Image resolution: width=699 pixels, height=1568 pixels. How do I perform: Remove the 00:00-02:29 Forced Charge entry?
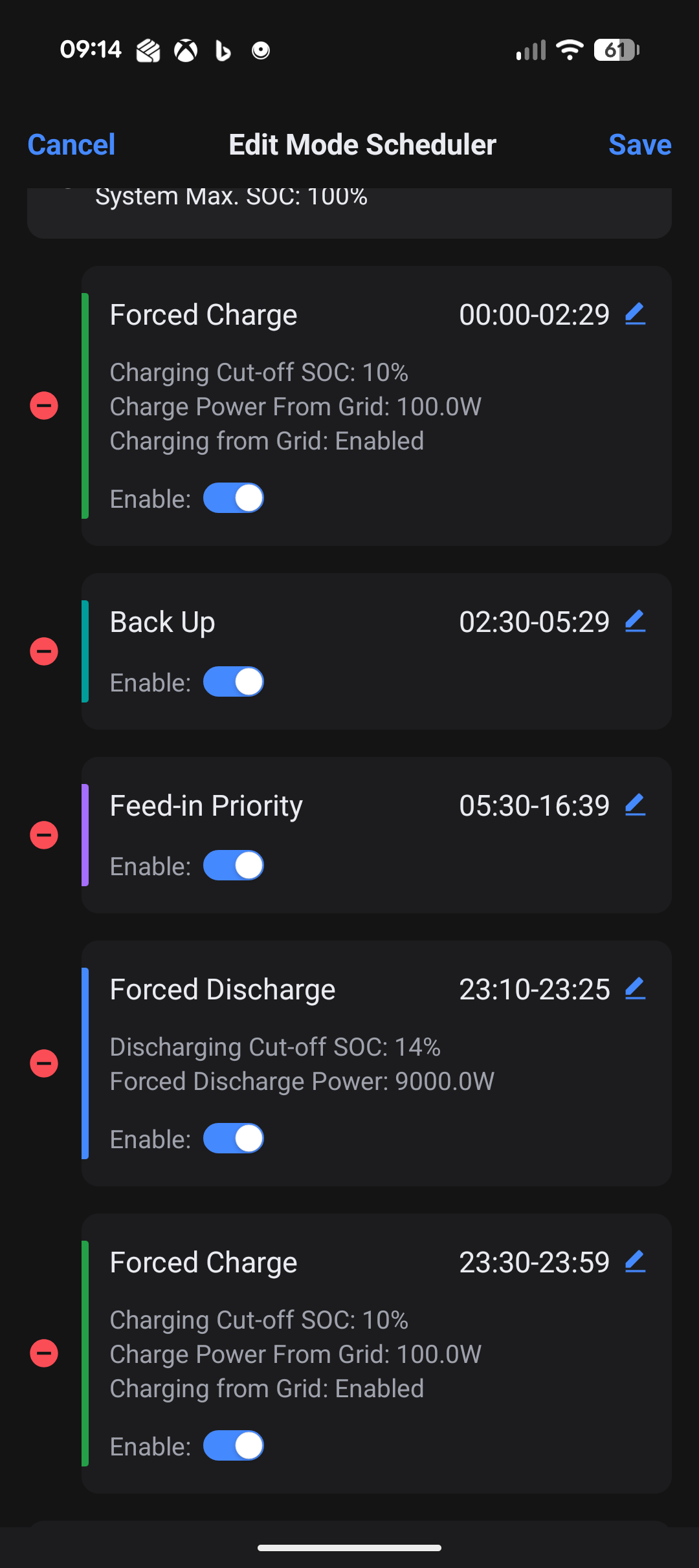click(x=44, y=406)
